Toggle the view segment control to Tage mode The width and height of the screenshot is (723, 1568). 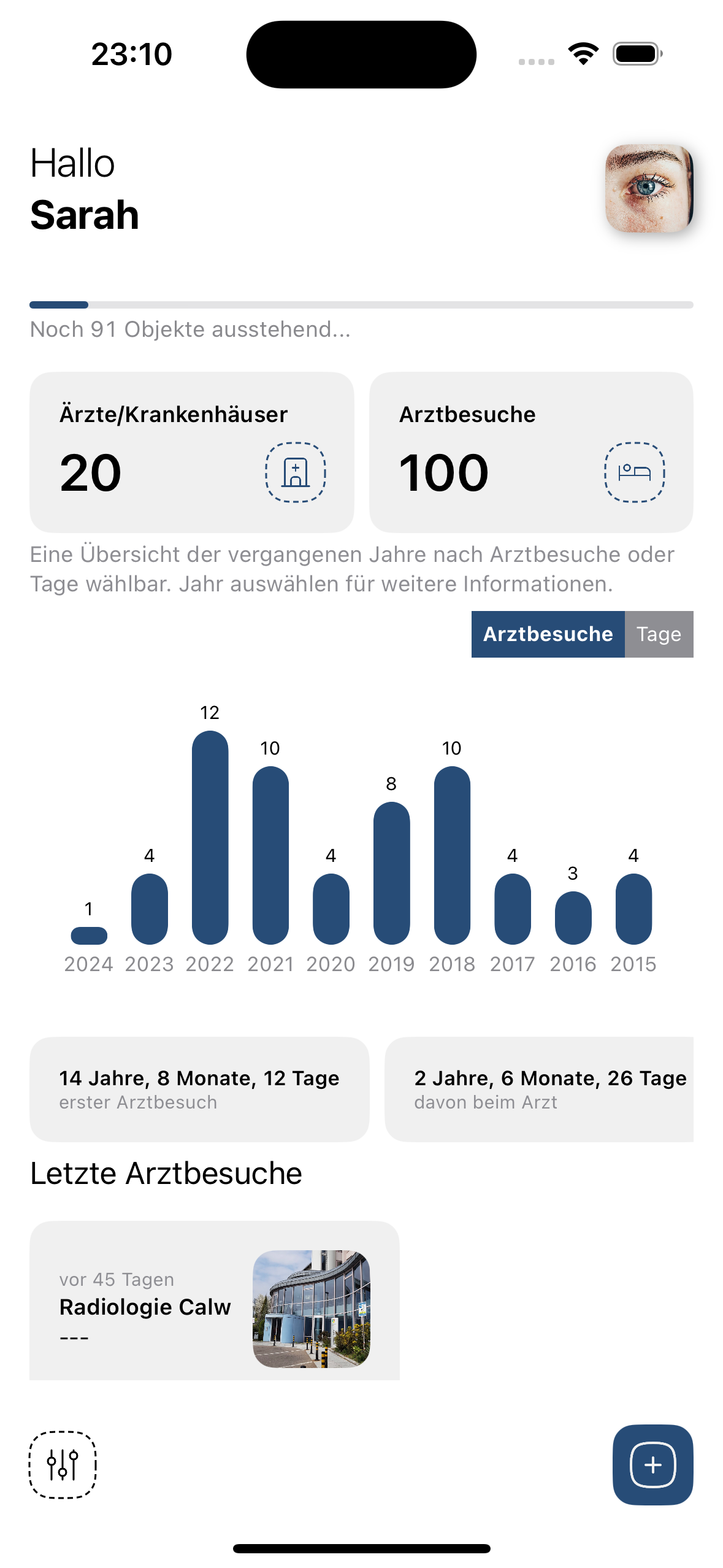point(659,634)
